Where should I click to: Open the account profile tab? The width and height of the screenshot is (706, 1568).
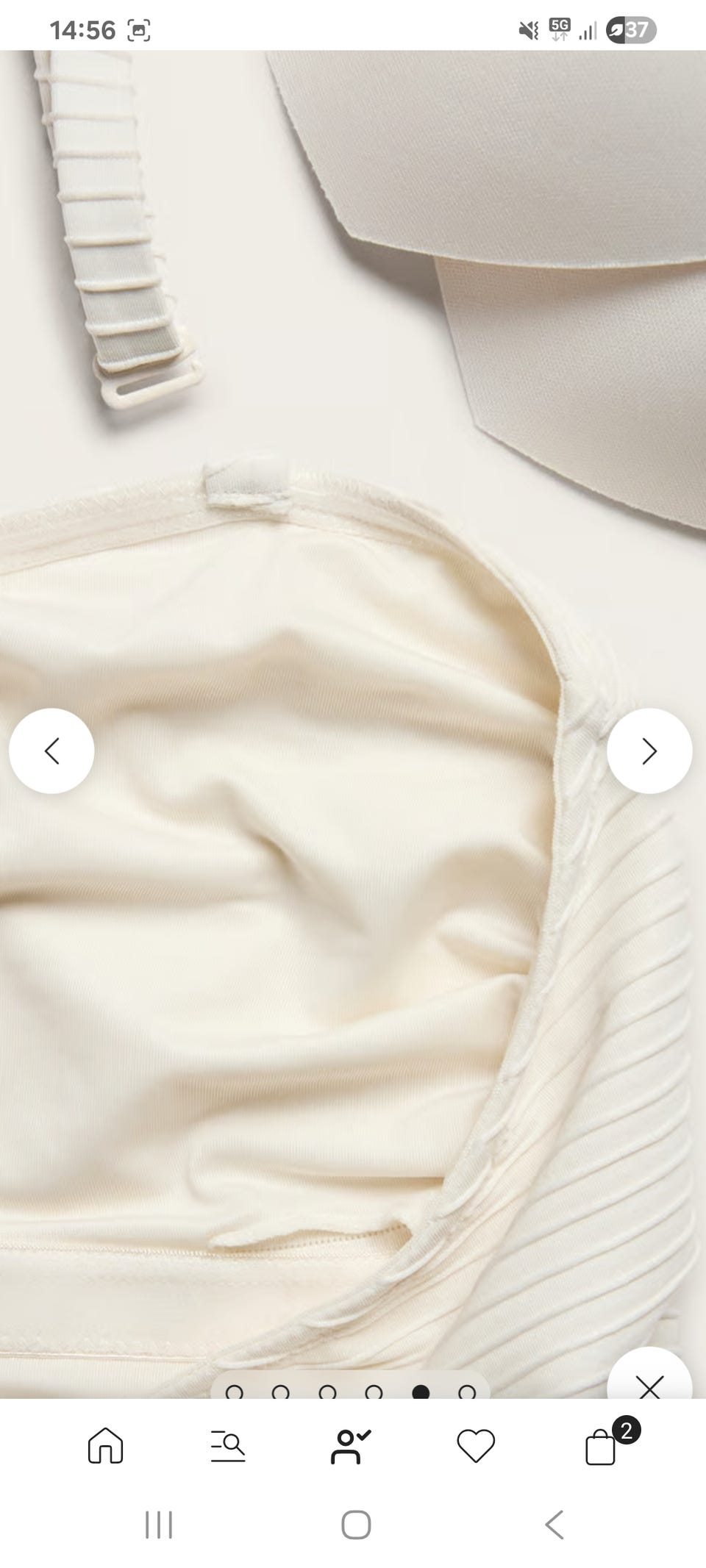[x=351, y=1446]
